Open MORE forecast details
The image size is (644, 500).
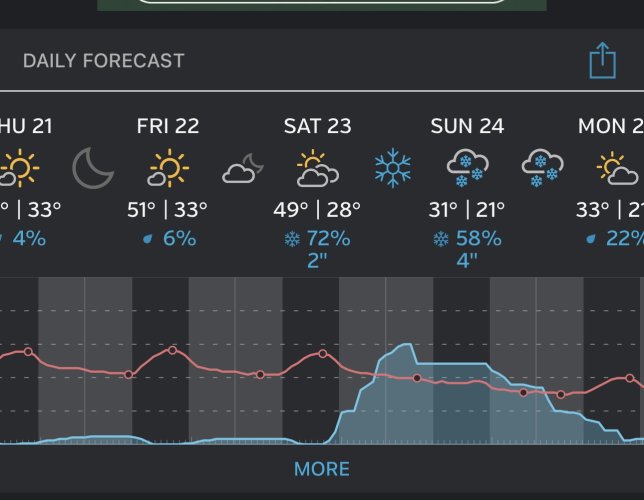(322, 468)
